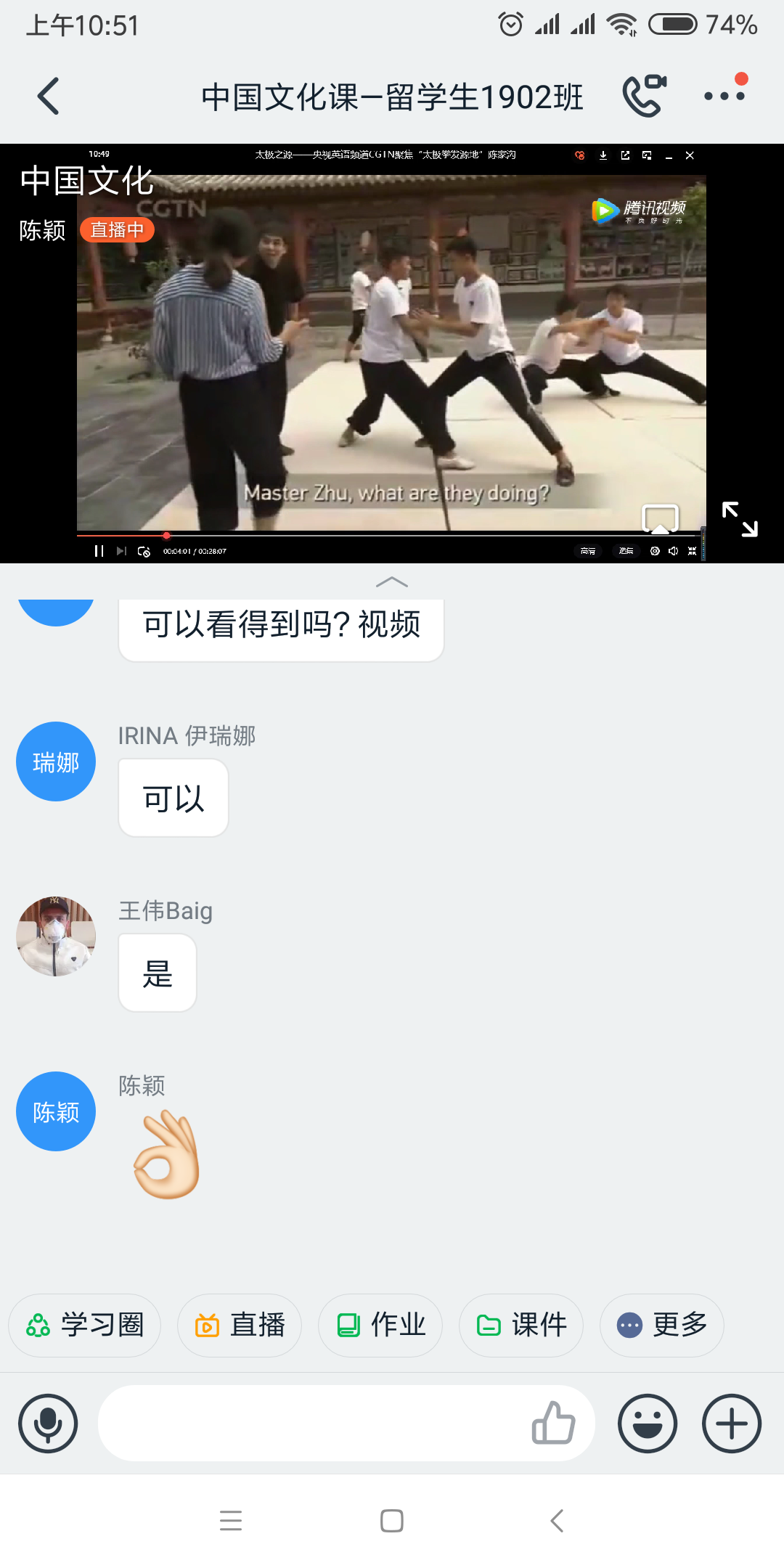784x1568 pixels.
Task: Open 作业 homework
Action: (x=380, y=1326)
